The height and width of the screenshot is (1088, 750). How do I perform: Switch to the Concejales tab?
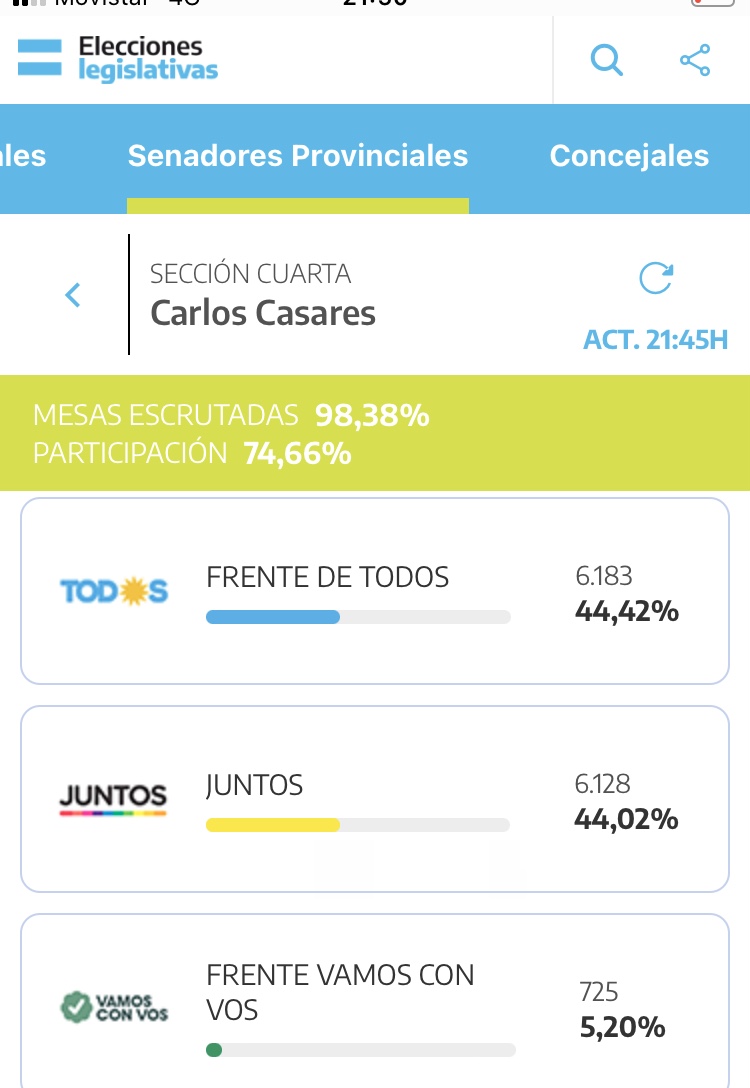coord(629,156)
